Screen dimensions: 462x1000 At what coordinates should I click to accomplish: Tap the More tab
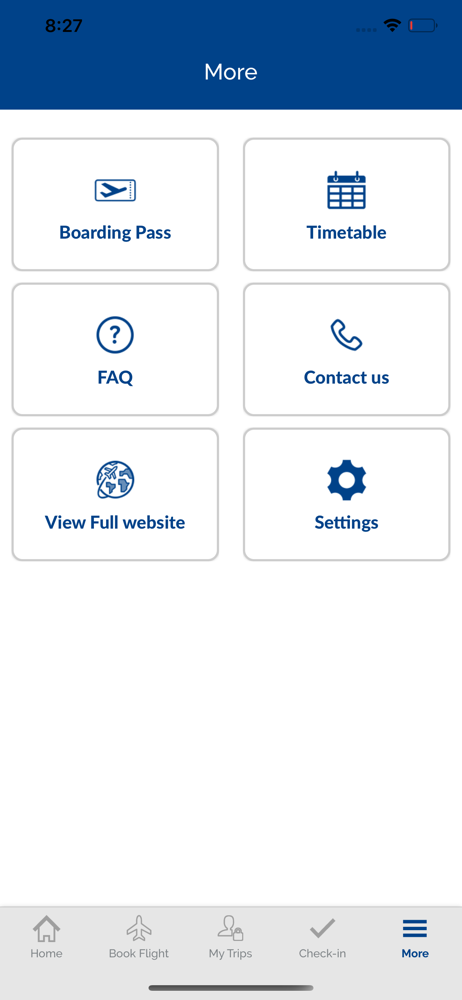[415, 938]
